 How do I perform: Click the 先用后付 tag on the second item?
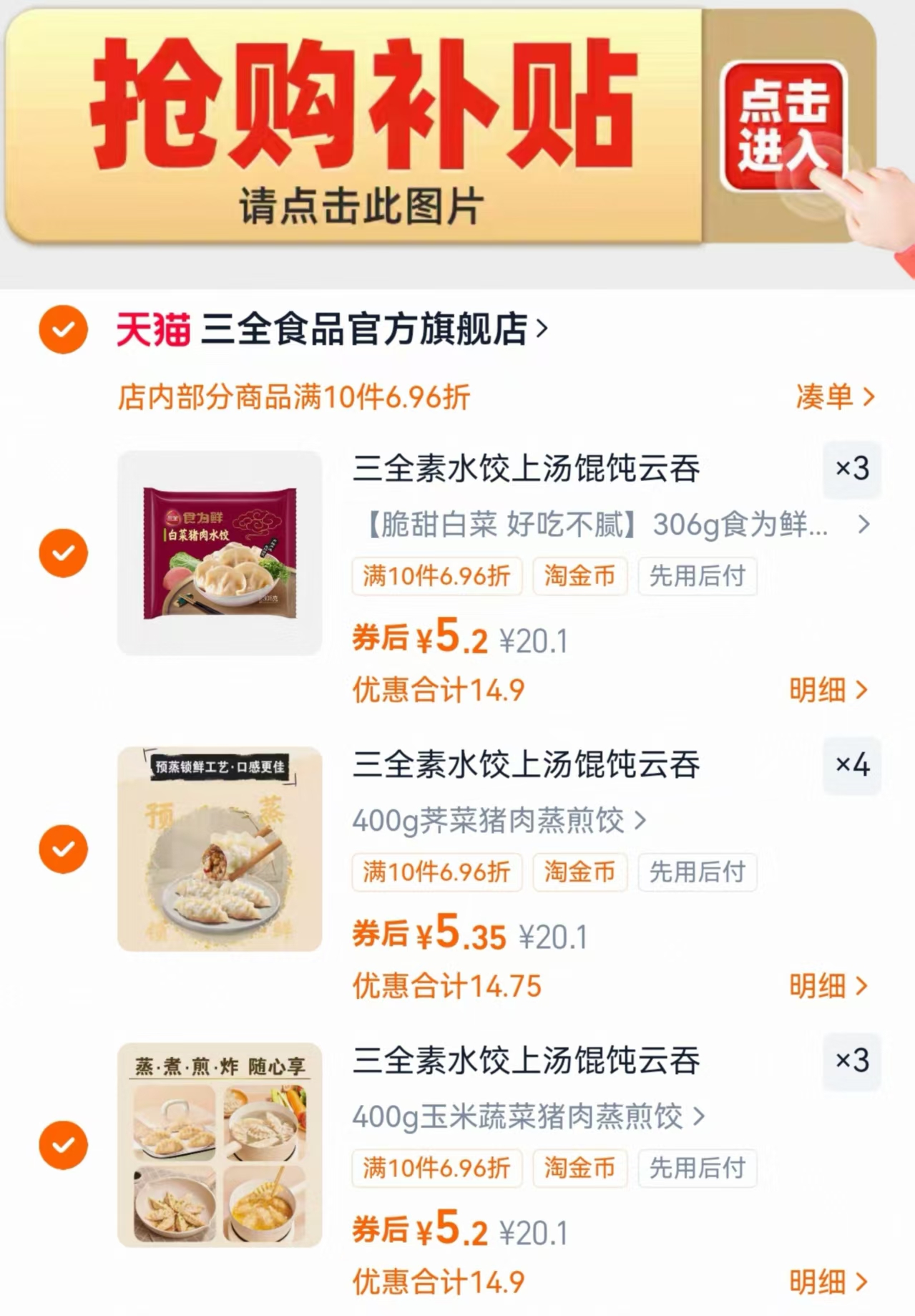click(698, 872)
